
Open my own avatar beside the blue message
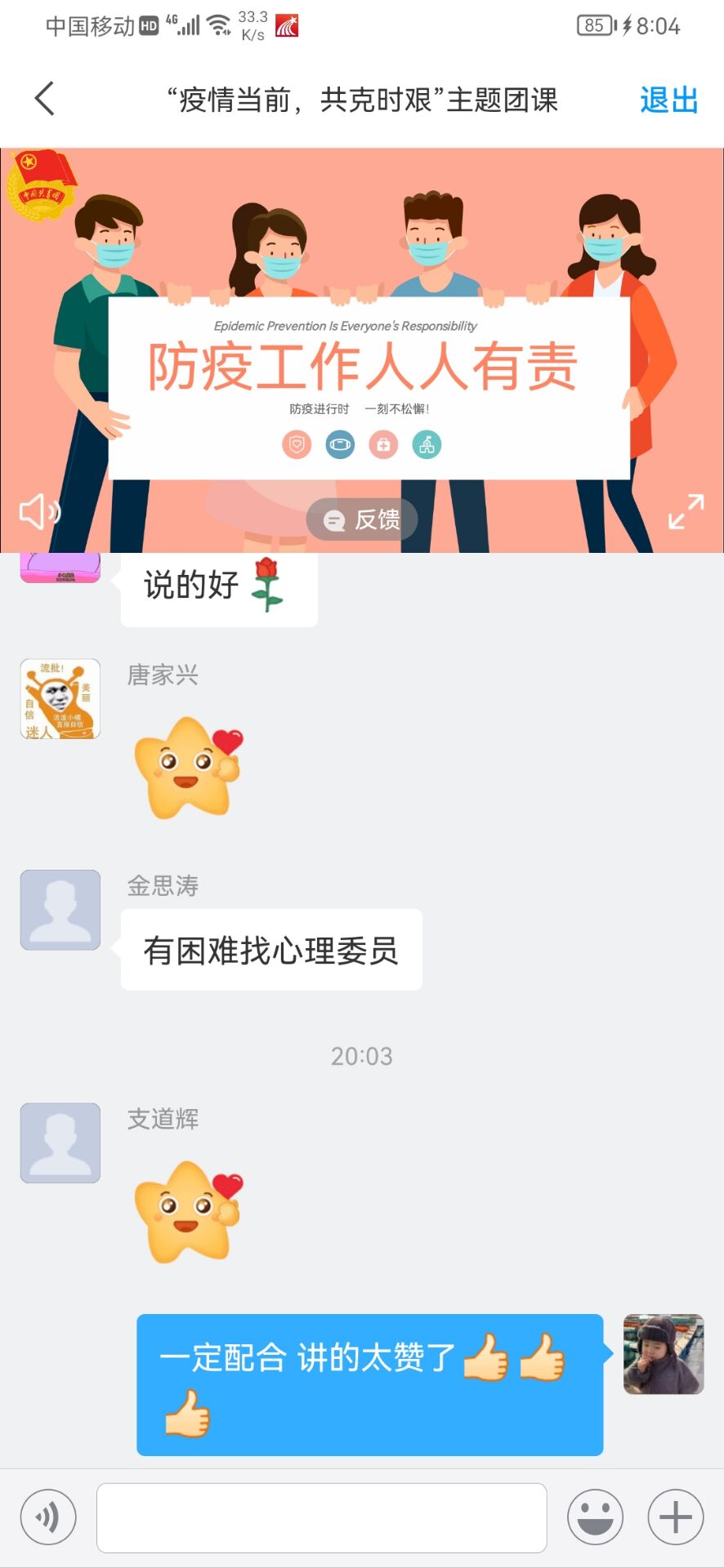point(663,1354)
